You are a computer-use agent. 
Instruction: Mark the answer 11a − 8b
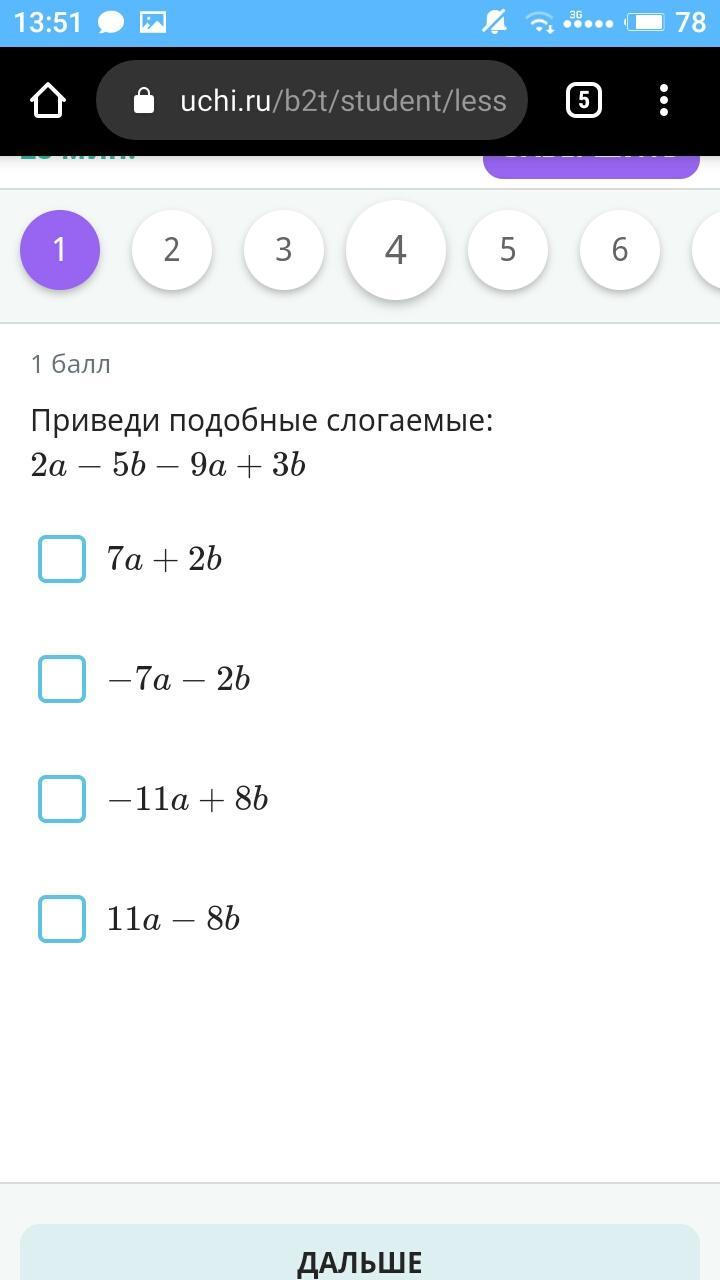click(62, 919)
